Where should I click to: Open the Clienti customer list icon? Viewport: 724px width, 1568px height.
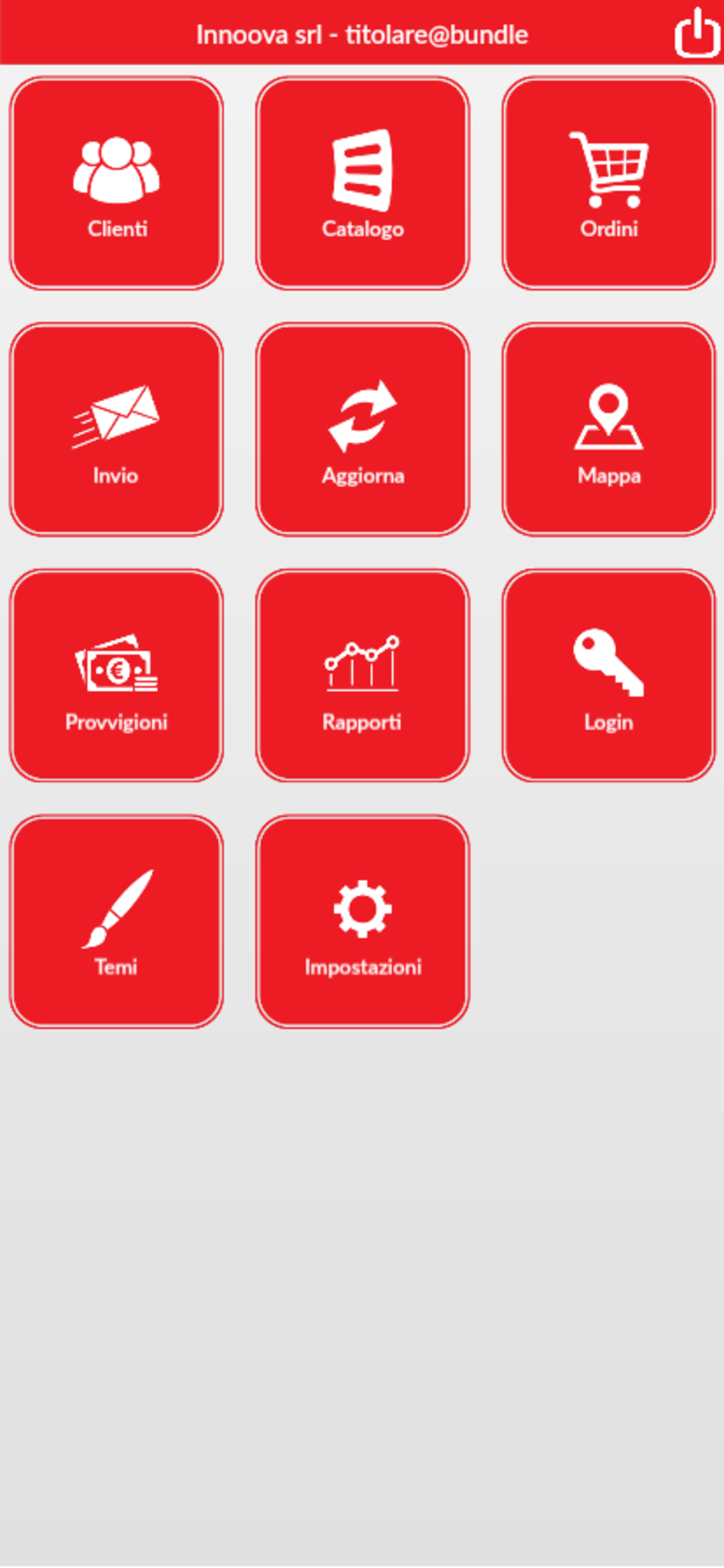[115, 170]
